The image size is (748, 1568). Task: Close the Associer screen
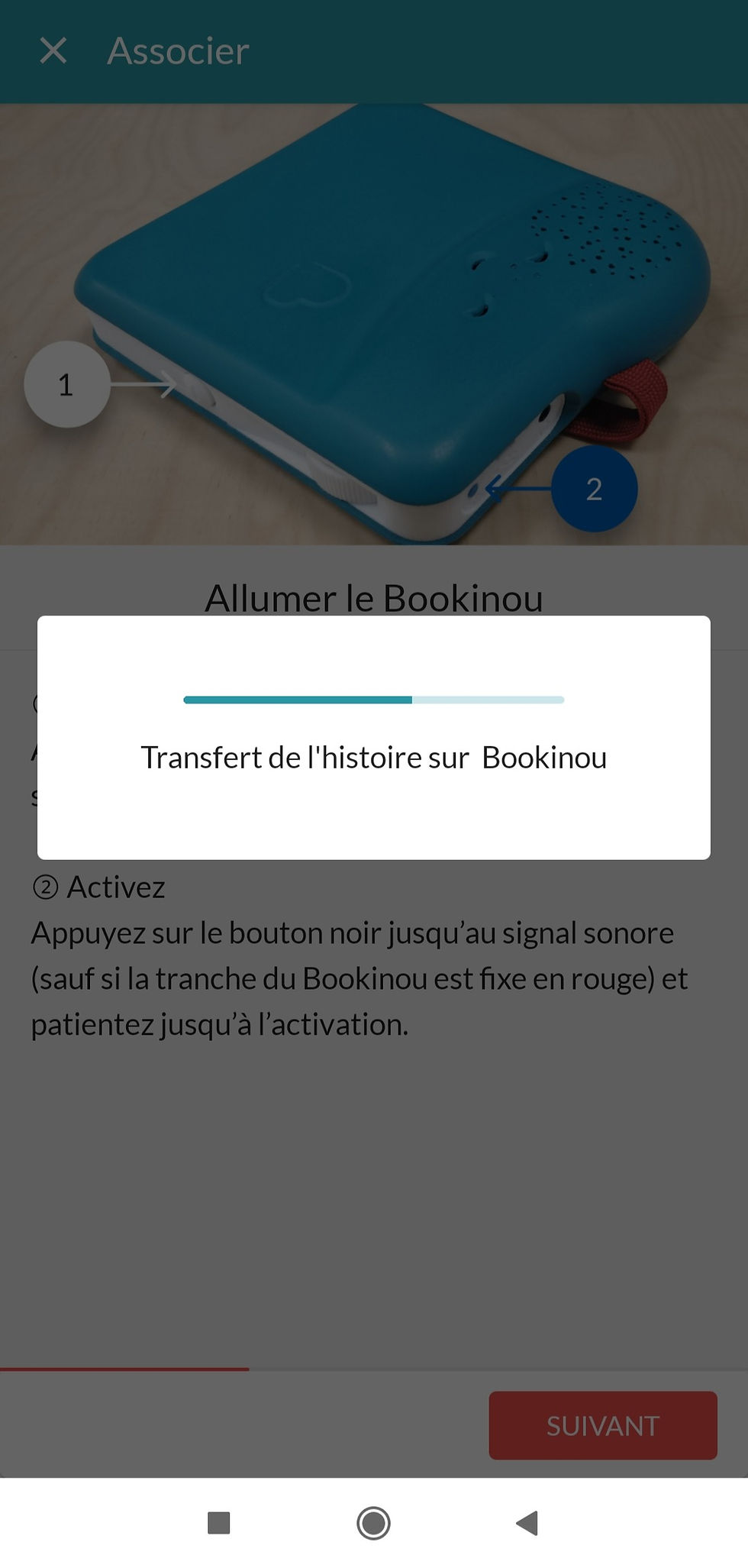(x=53, y=51)
